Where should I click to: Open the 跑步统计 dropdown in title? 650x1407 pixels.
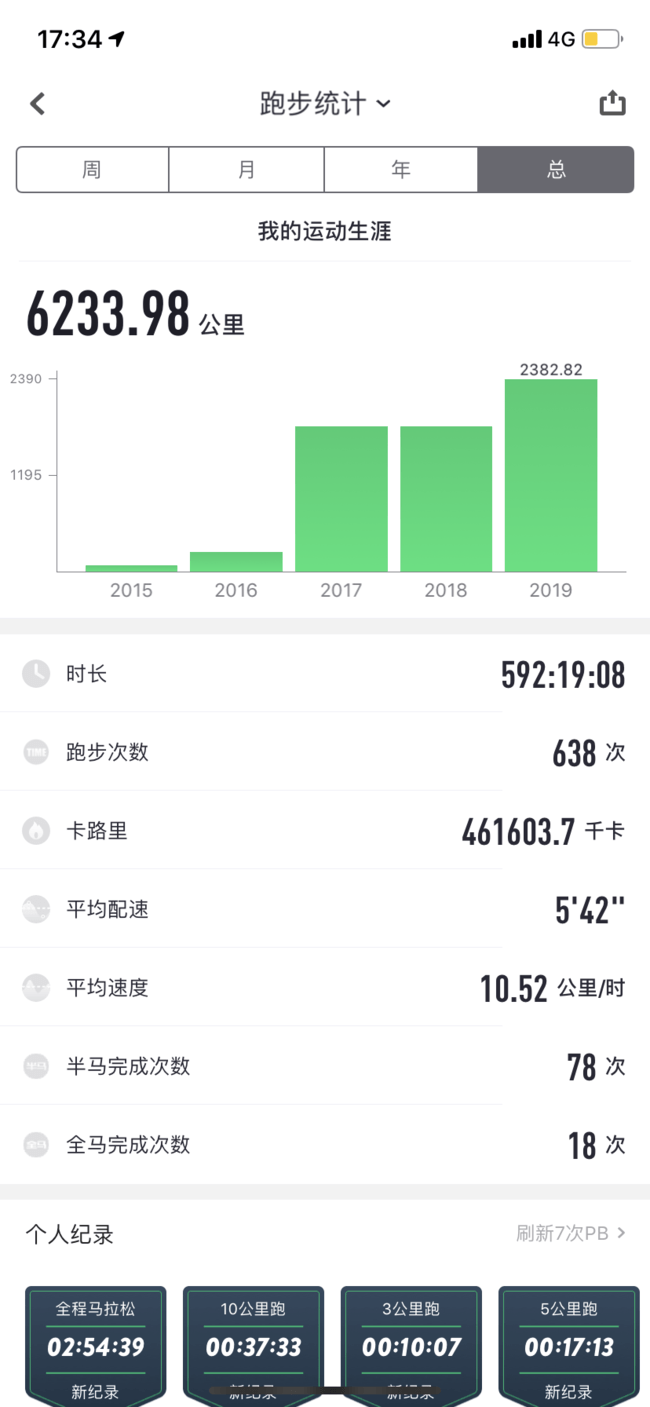click(325, 103)
